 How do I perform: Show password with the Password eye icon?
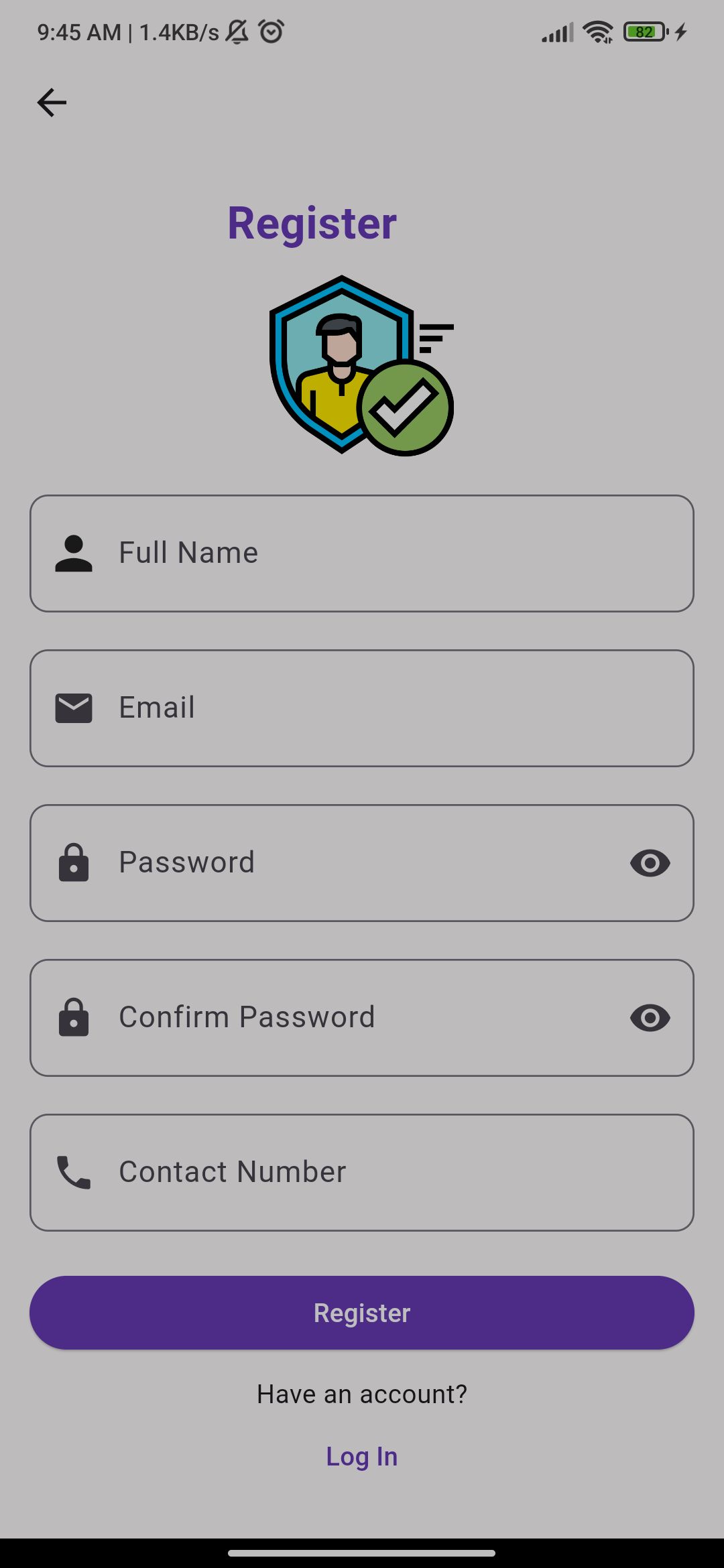[650, 863]
